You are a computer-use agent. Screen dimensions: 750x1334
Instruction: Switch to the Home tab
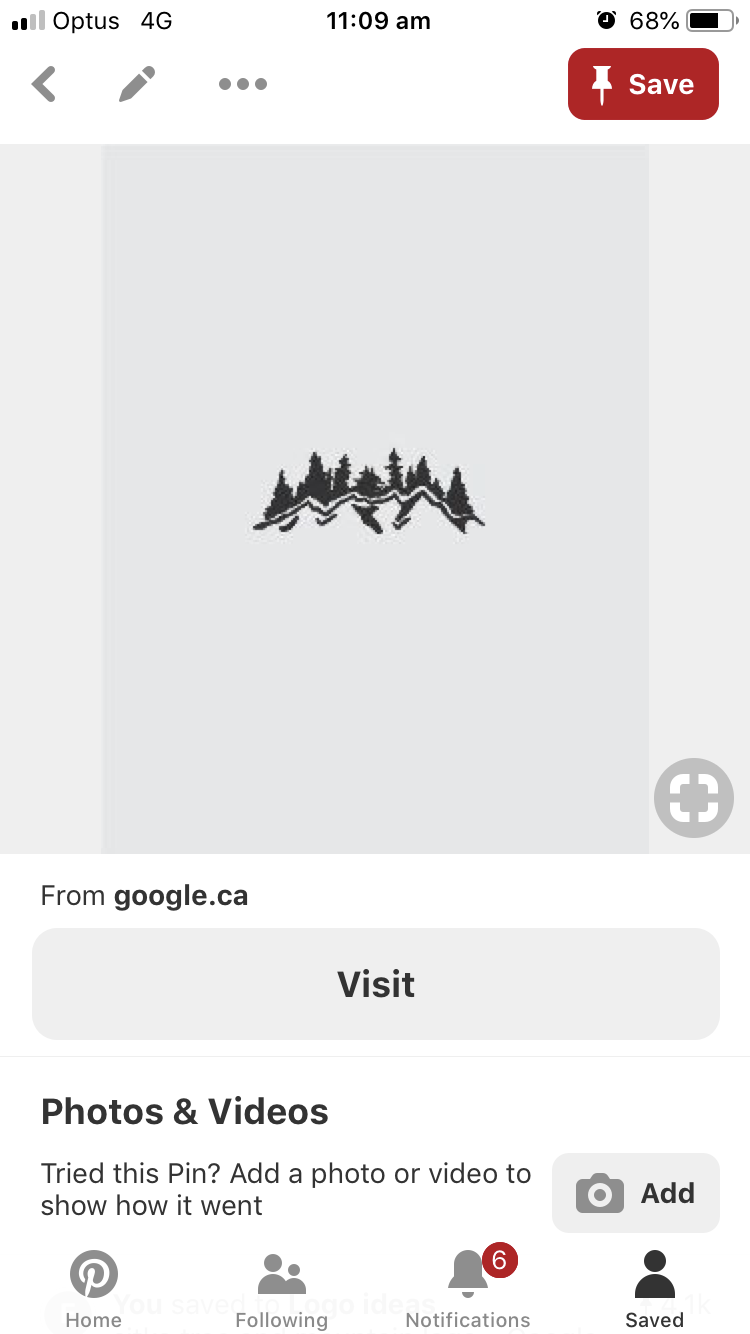[94, 1288]
